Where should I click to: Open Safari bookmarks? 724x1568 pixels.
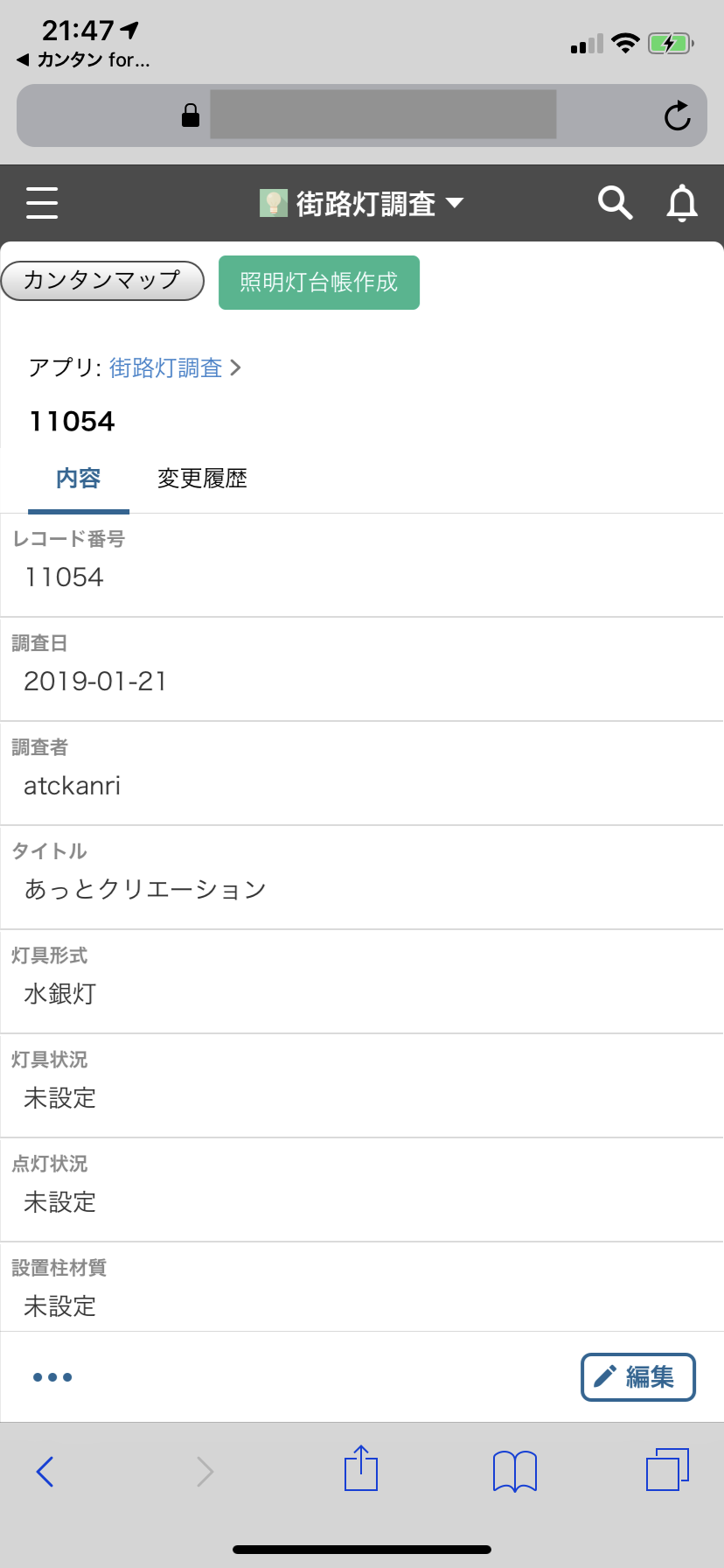tap(515, 1471)
